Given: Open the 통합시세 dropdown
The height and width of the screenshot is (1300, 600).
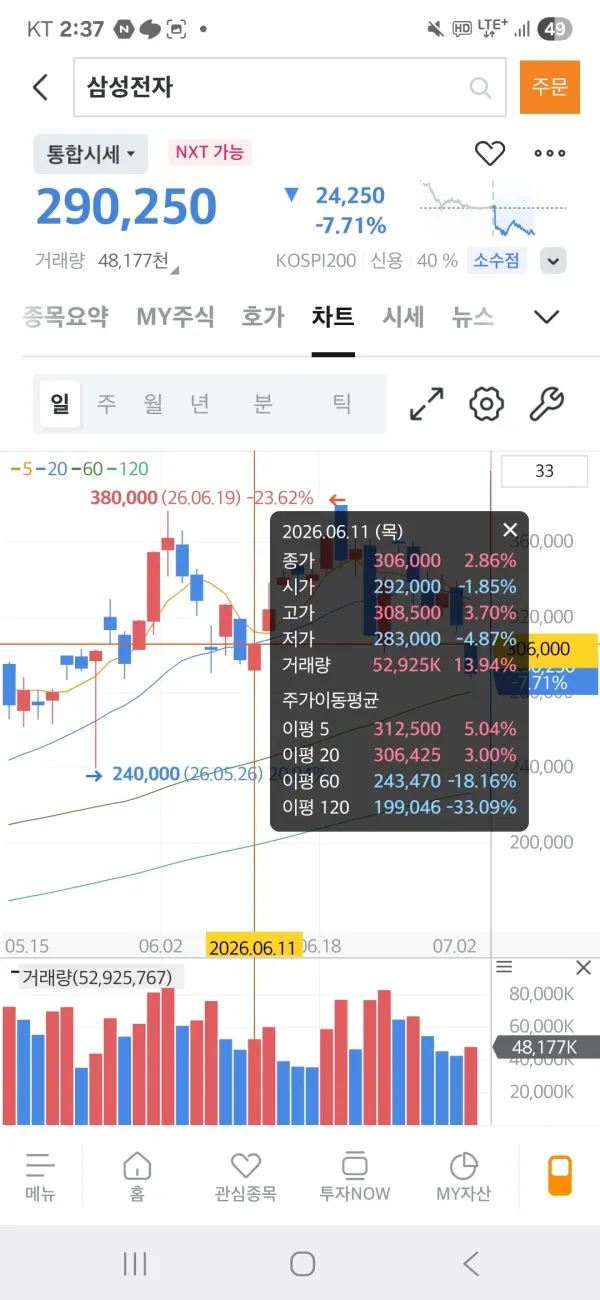Looking at the screenshot, I should click(91, 154).
